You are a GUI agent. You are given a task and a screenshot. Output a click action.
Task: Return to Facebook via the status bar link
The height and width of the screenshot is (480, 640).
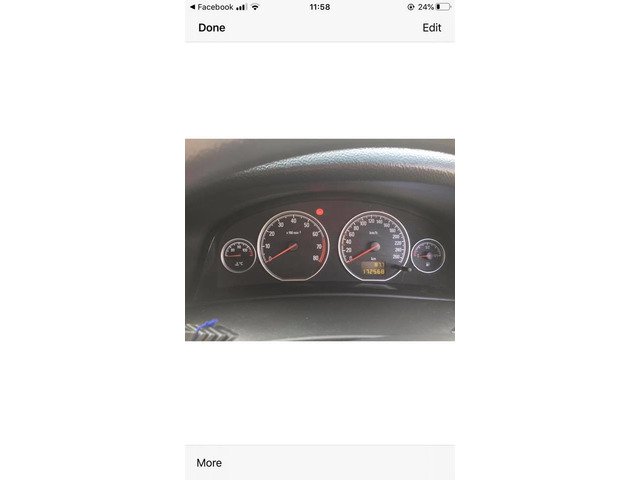tap(211, 7)
